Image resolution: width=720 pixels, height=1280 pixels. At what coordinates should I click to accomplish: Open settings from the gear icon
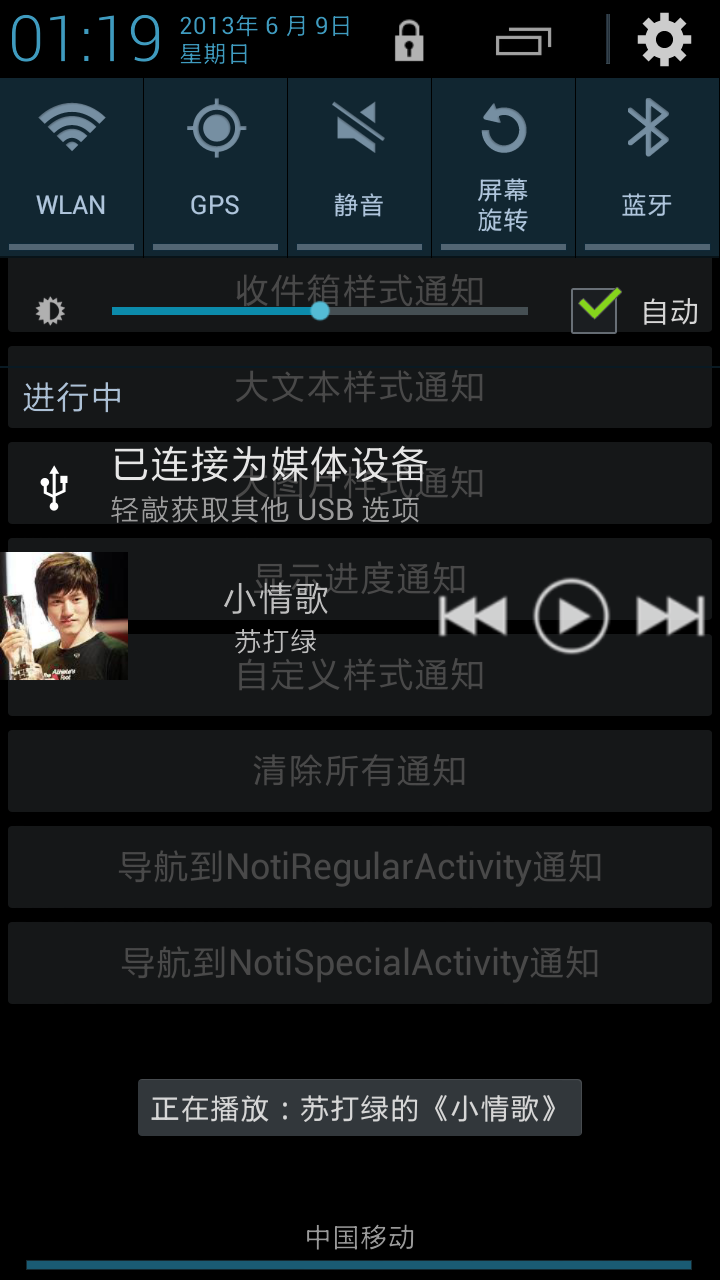664,39
